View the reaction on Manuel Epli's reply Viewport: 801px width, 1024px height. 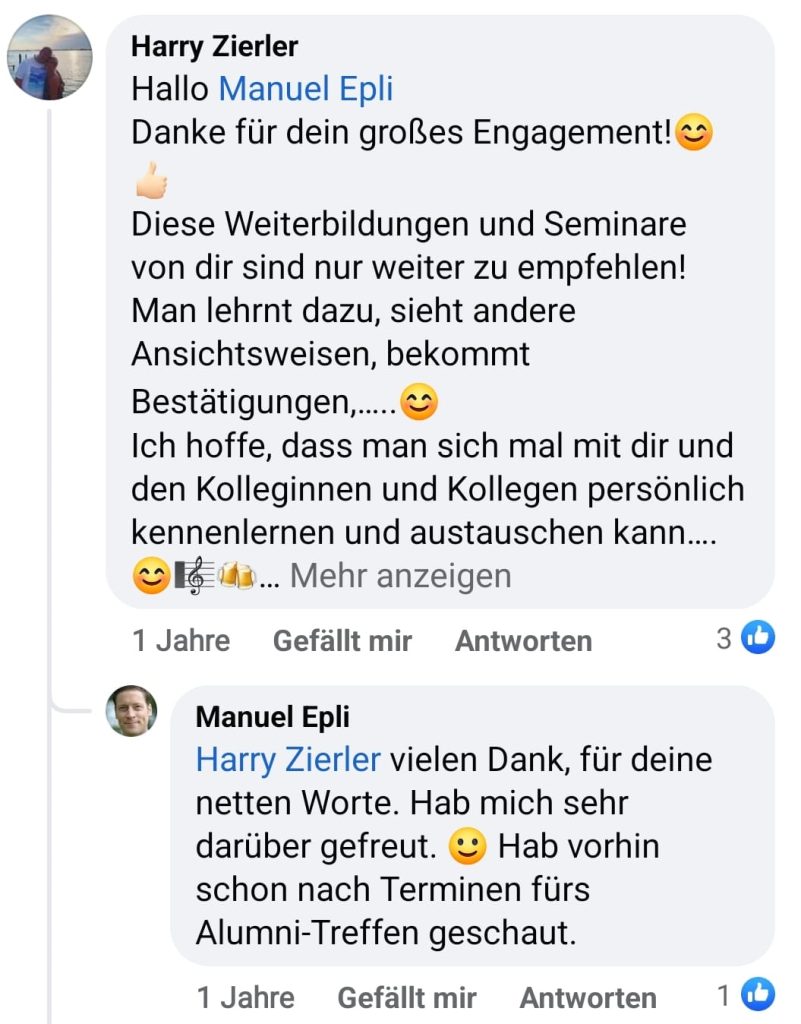tap(746, 995)
